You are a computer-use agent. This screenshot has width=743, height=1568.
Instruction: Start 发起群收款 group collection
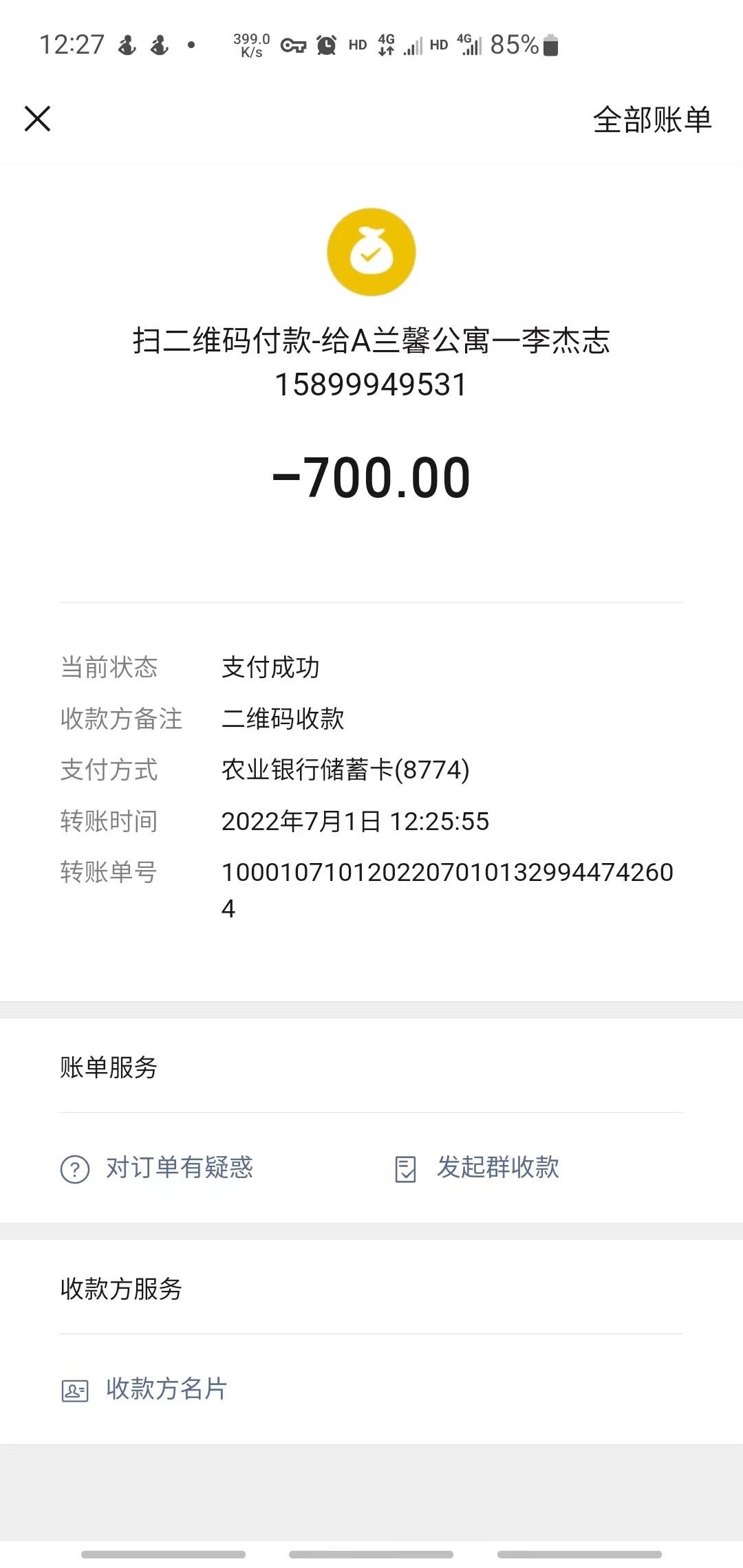point(477,1168)
